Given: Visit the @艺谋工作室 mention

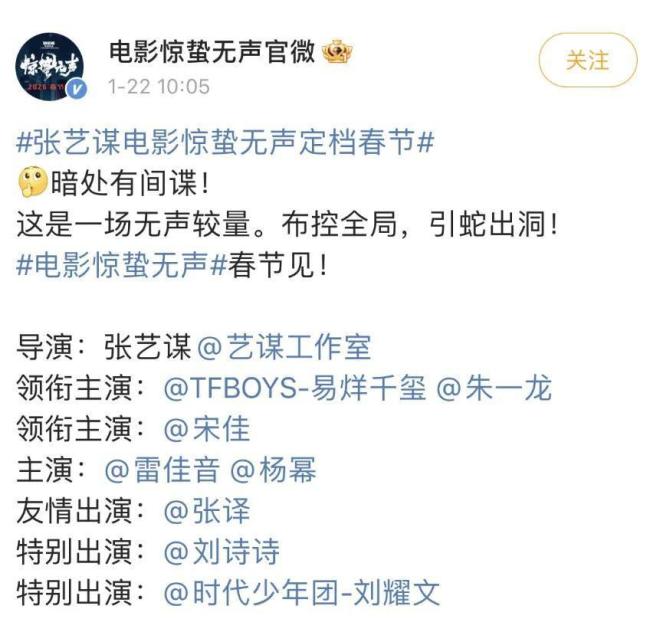Looking at the screenshot, I should (285, 347).
